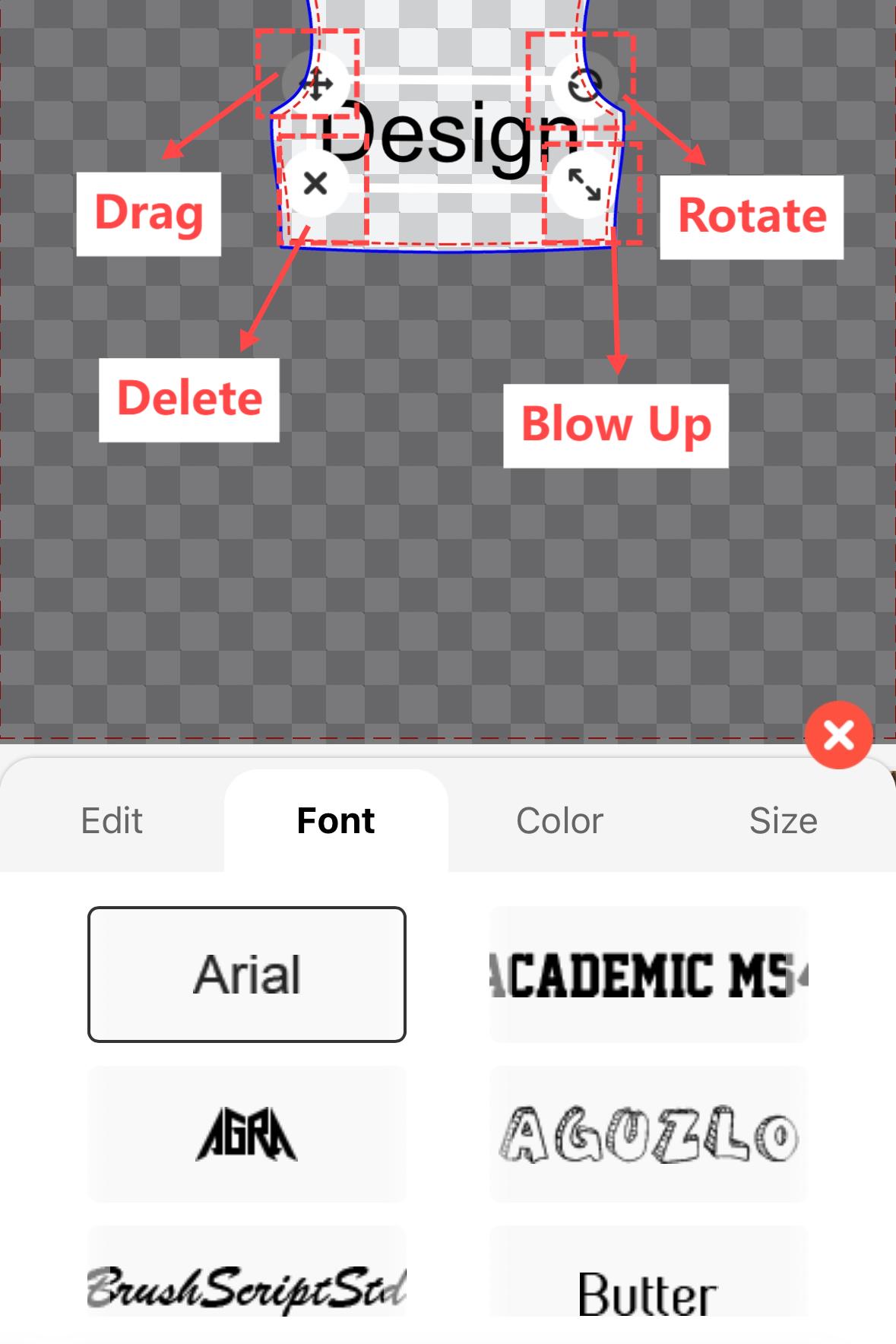896x1344 pixels.
Task: Switch to the Size tab
Action: (x=783, y=821)
